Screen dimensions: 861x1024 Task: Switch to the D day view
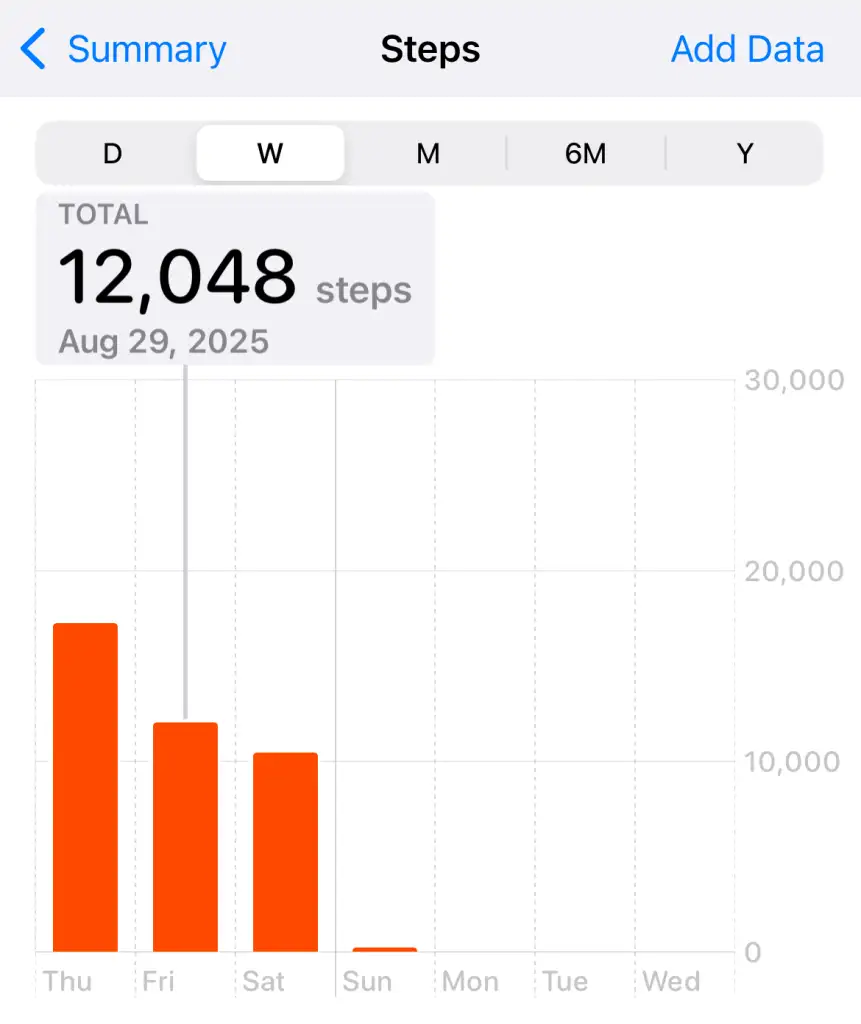click(x=113, y=153)
